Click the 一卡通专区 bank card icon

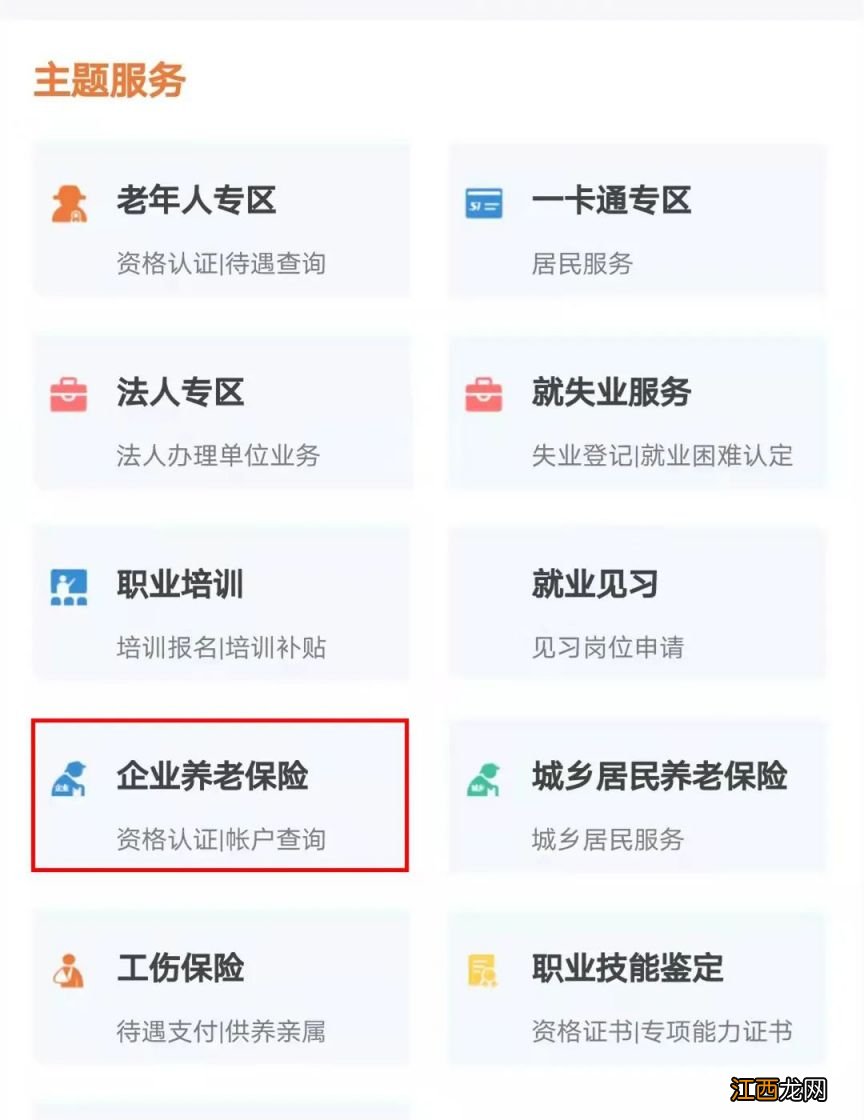[483, 201]
